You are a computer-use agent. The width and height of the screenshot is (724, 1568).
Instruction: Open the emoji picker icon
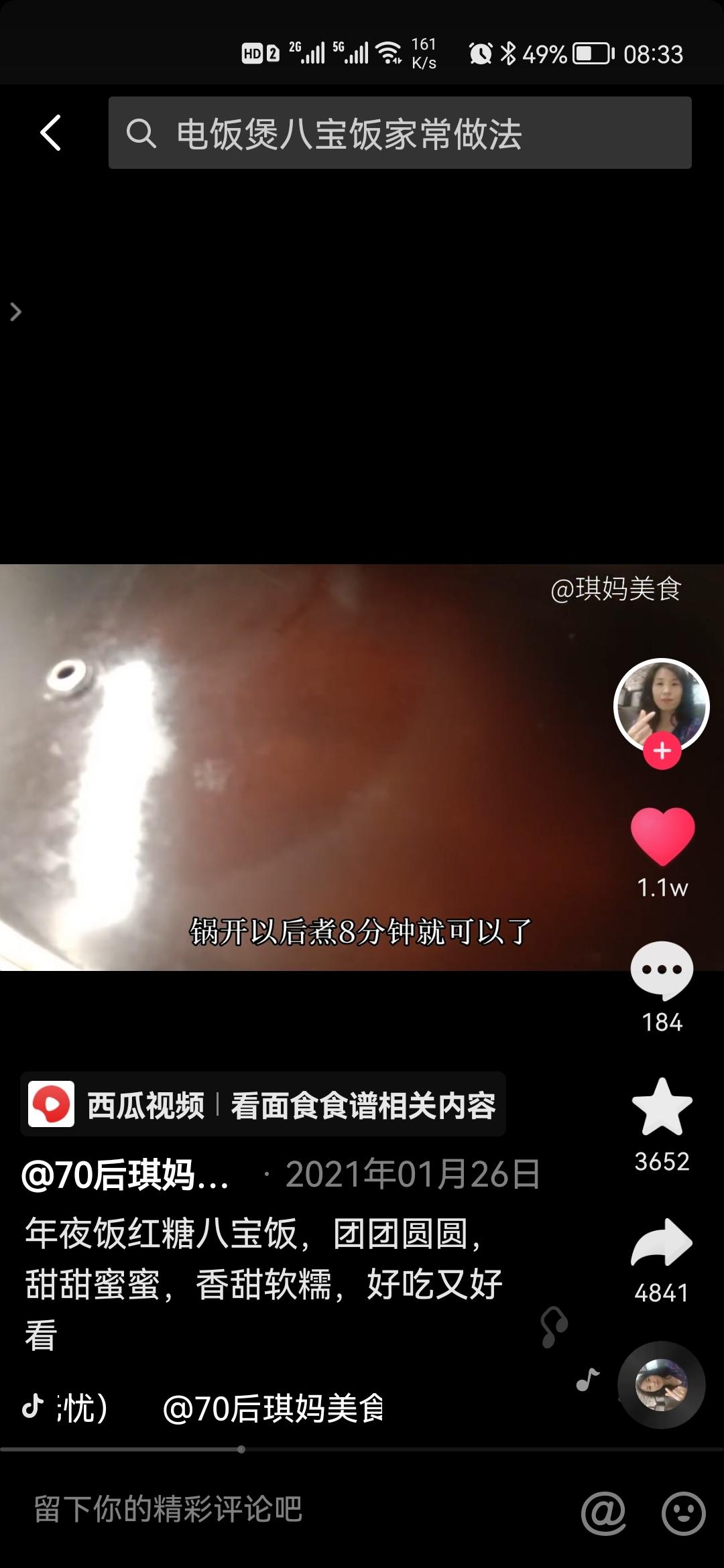pyautogui.click(x=683, y=1512)
